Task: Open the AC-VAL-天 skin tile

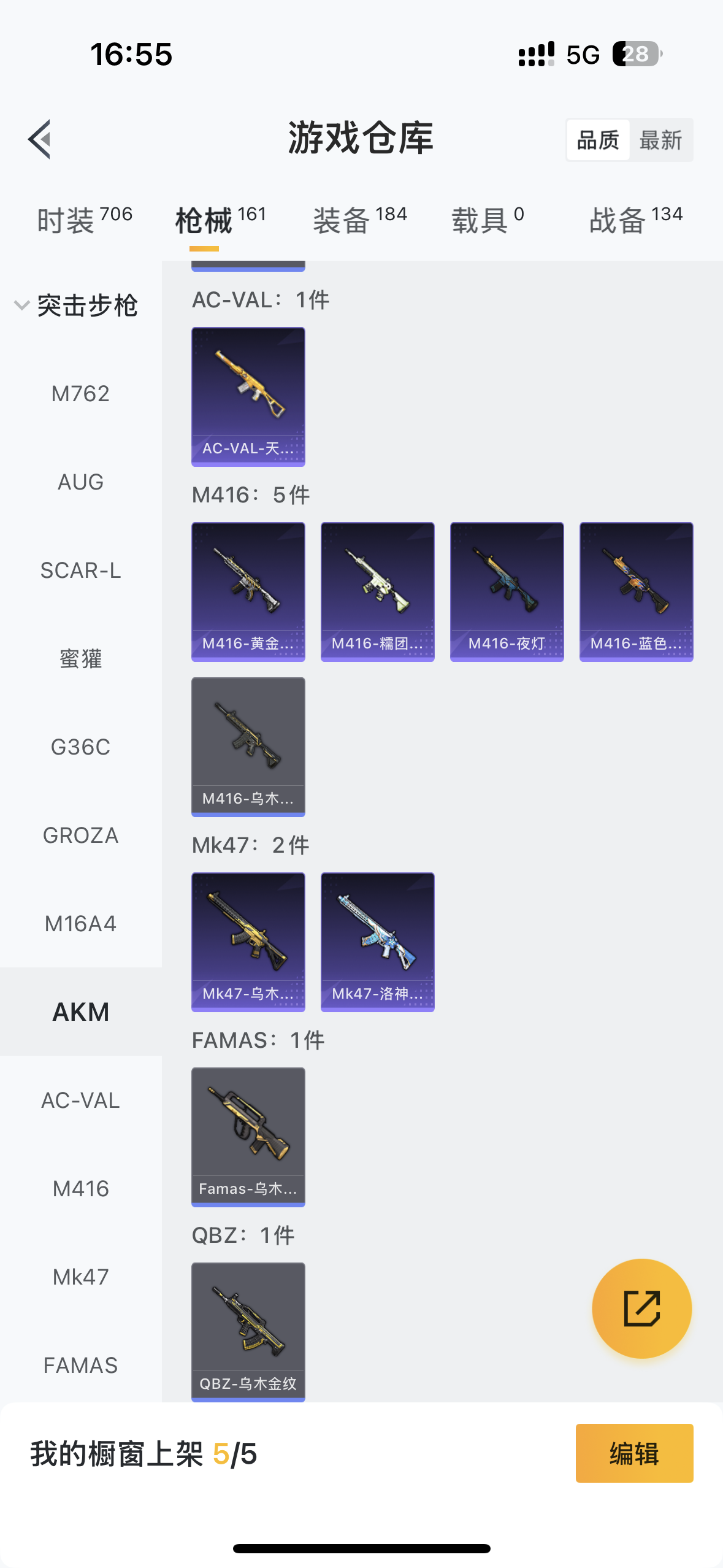Action: (248, 396)
